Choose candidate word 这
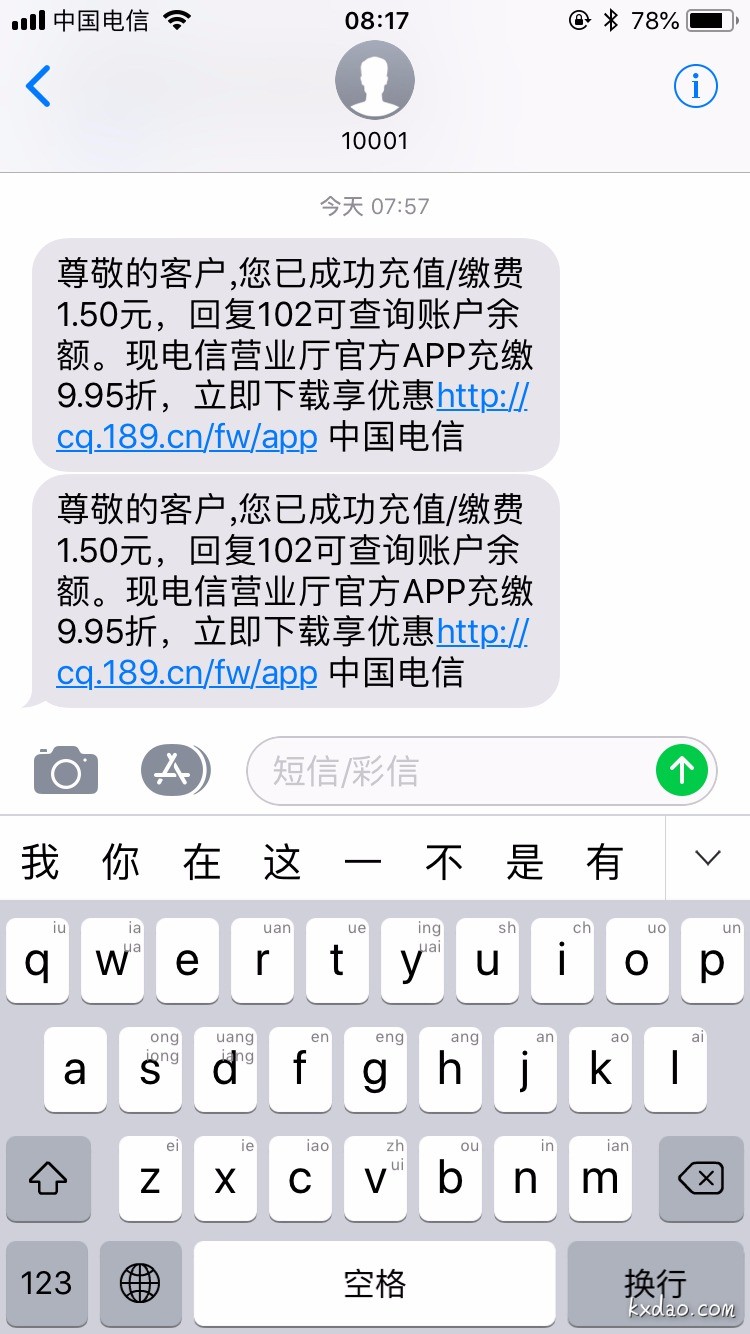Image resolution: width=750 pixels, height=1334 pixels. [x=282, y=861]
